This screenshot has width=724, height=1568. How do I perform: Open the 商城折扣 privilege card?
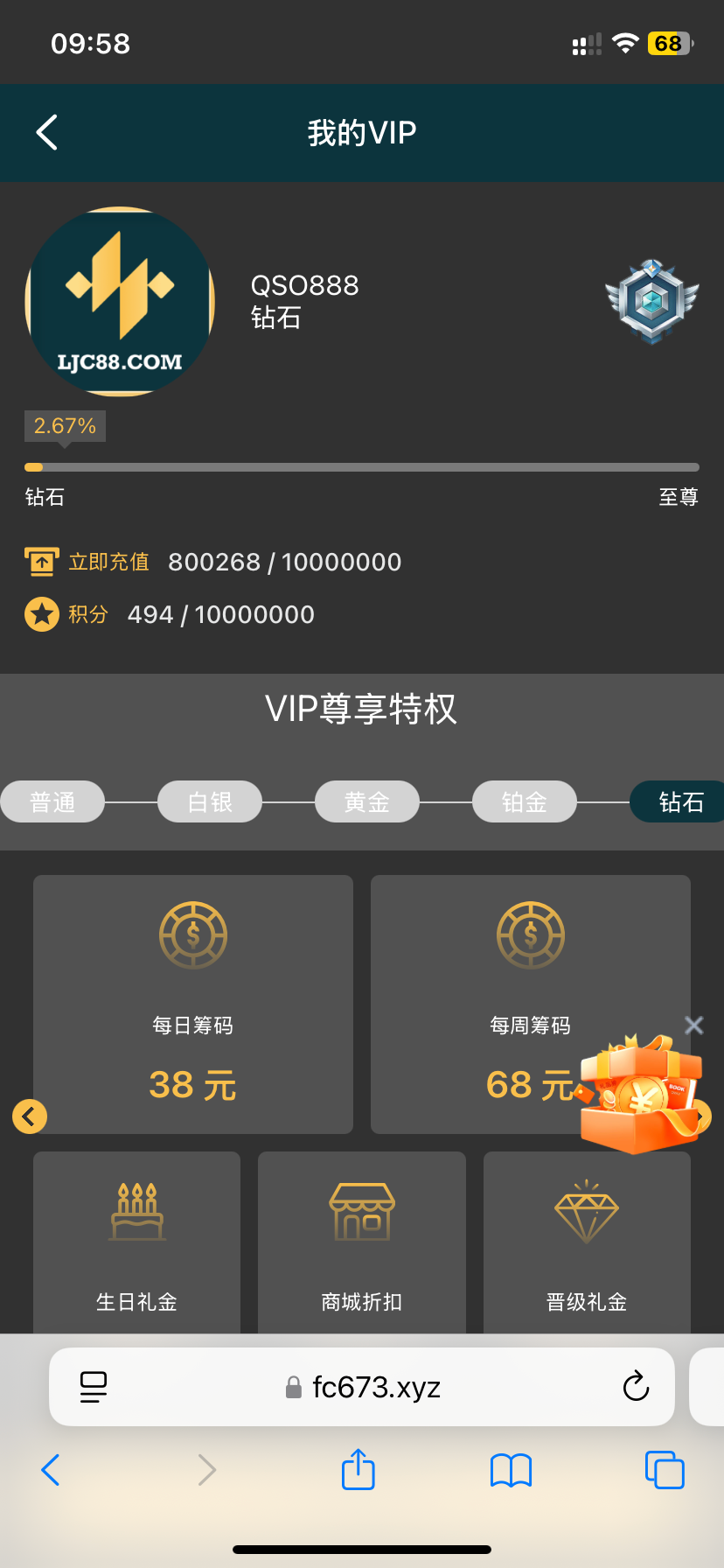click(x=362, y=1242)
